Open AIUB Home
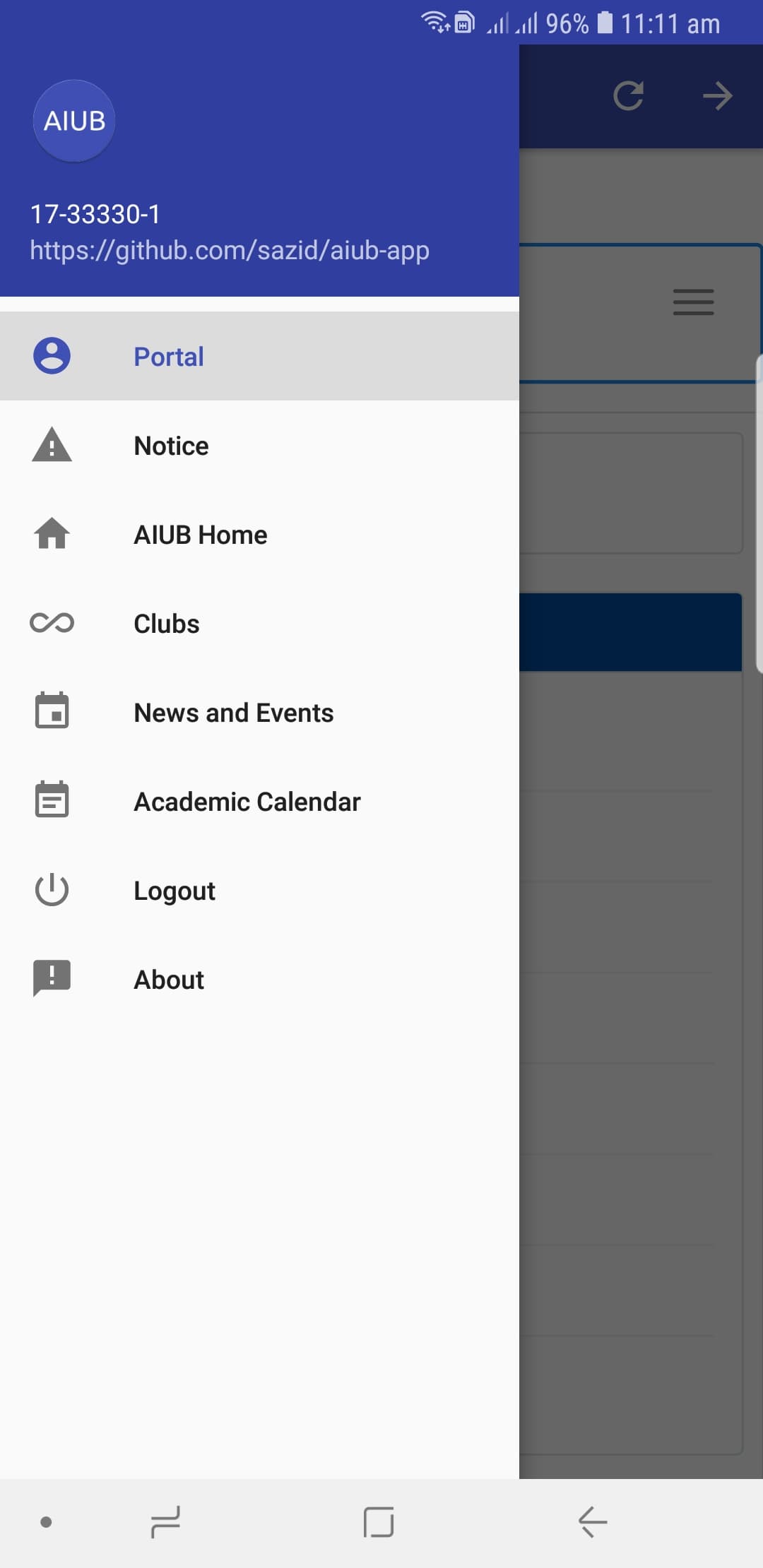The height and width of the screenshot is (1568, 763). 200,535
